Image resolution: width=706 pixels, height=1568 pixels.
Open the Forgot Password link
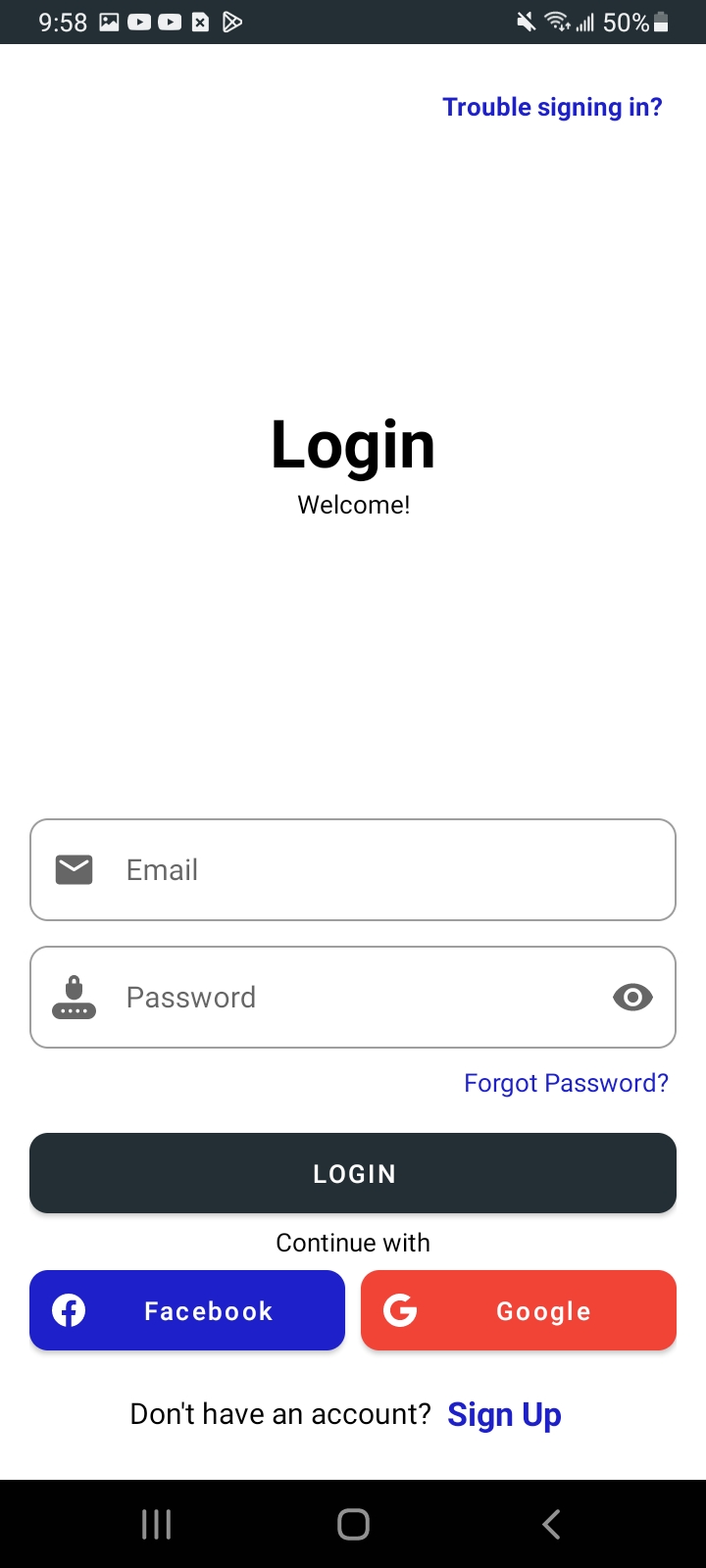(x=566, y=1083)
